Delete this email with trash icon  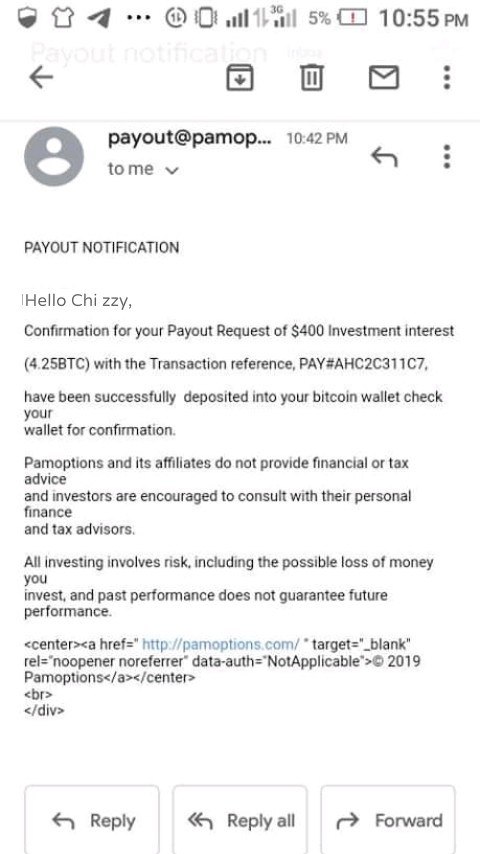tap(312, 77)
